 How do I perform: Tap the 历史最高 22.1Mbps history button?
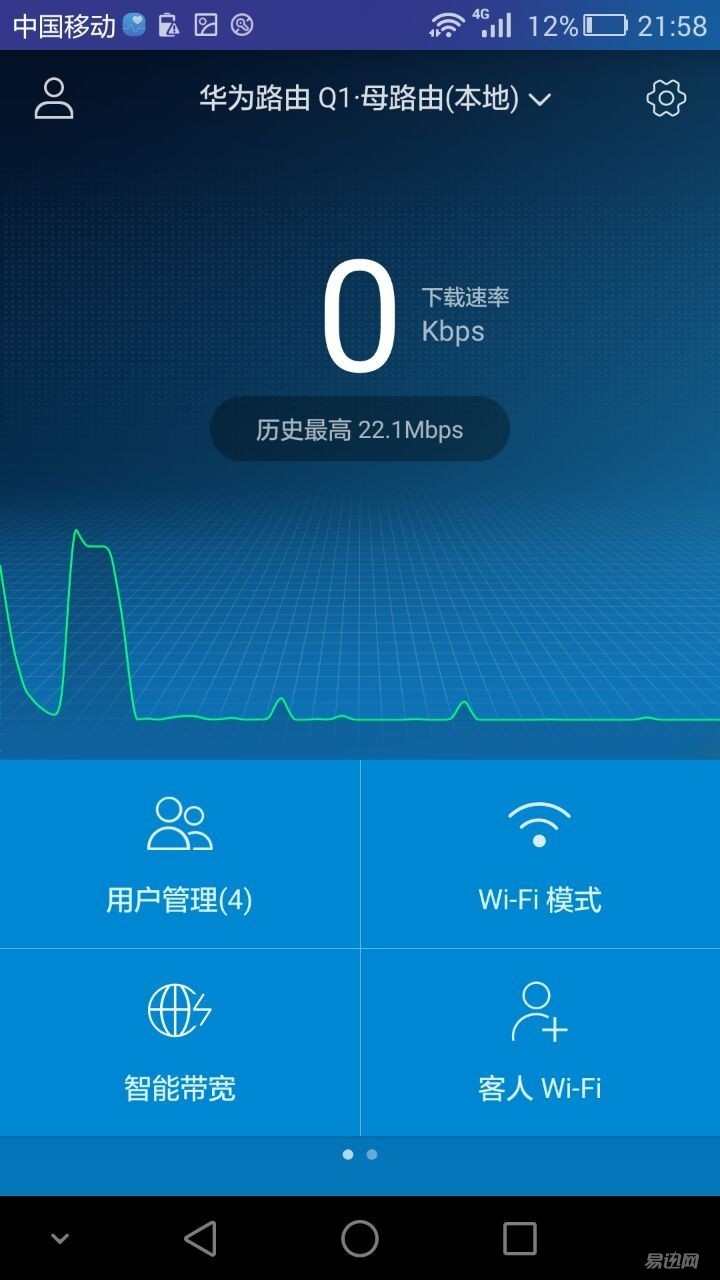coord(360,428)
